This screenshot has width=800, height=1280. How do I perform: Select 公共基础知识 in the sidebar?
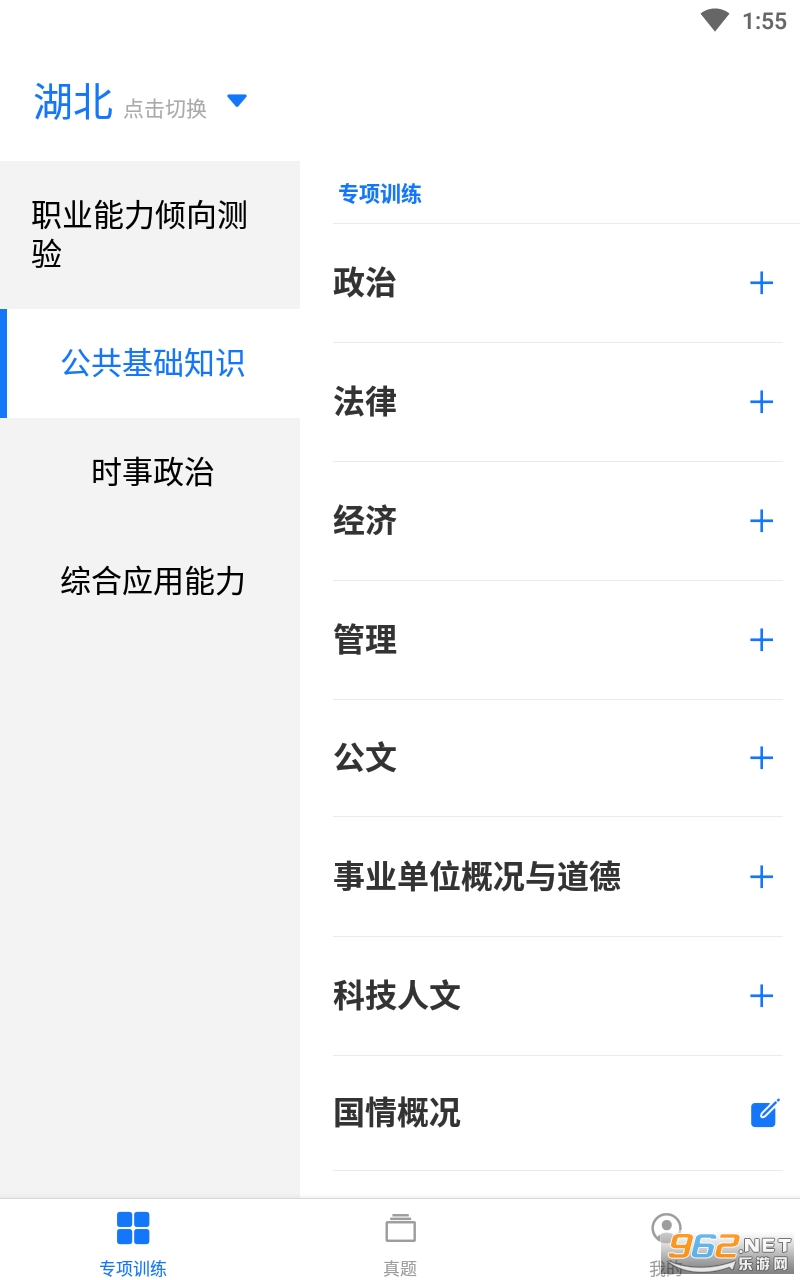150,363
